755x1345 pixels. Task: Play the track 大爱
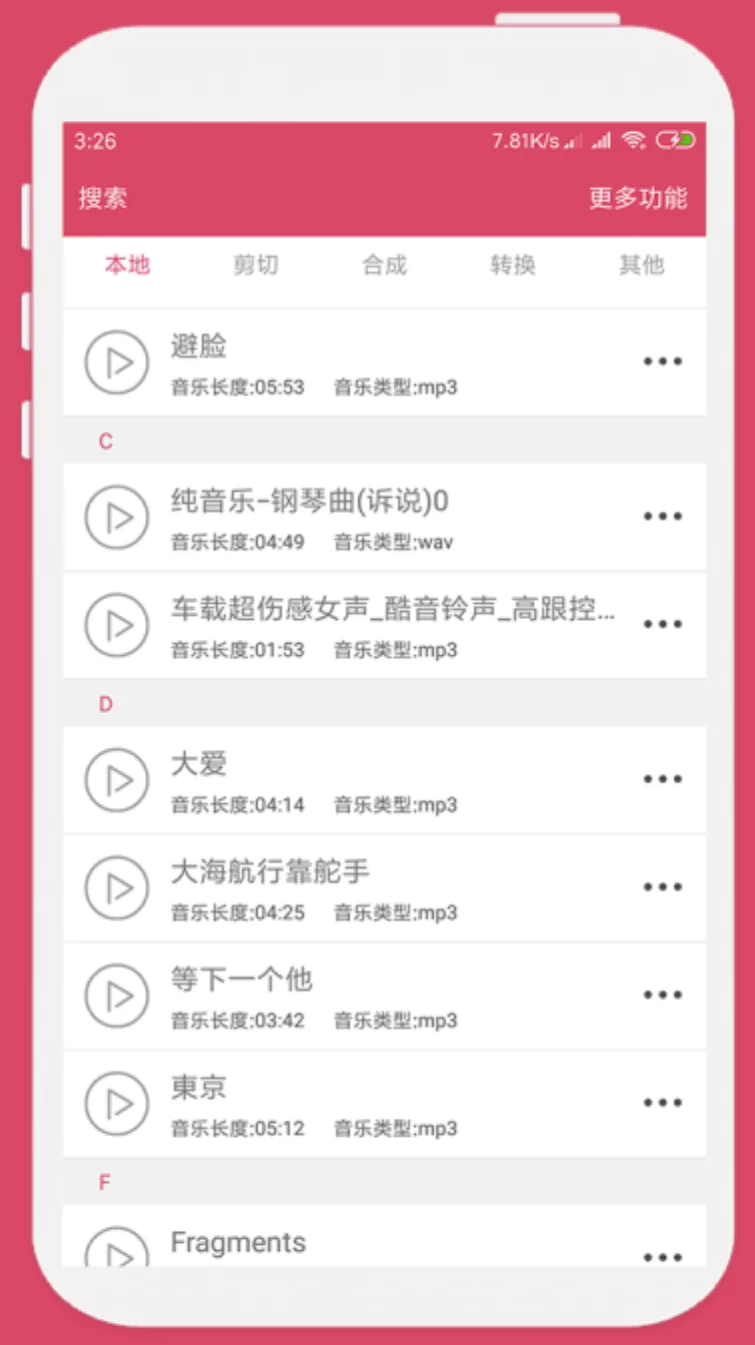click(117, 780)
